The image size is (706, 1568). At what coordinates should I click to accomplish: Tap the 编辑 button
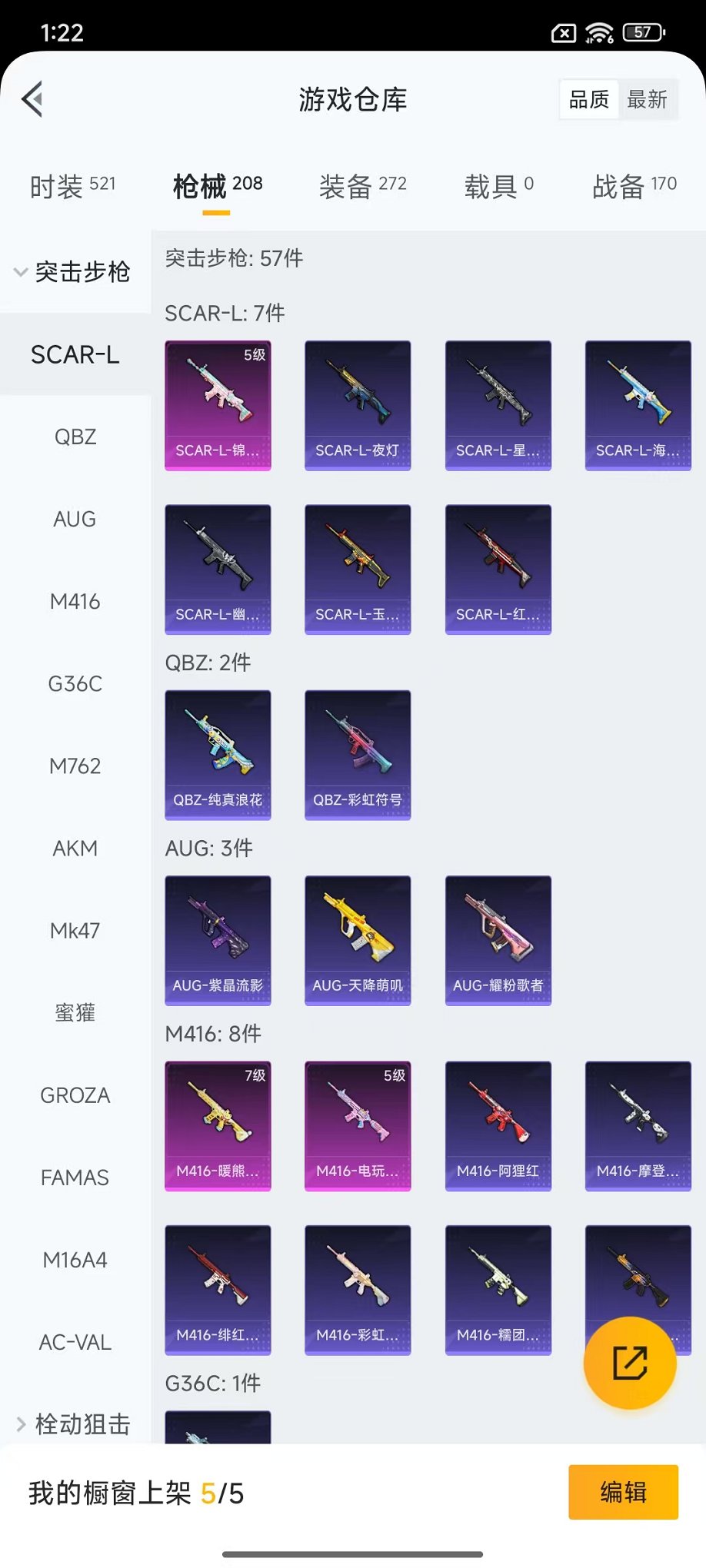pyautogui.click(x=624, y=1492)
